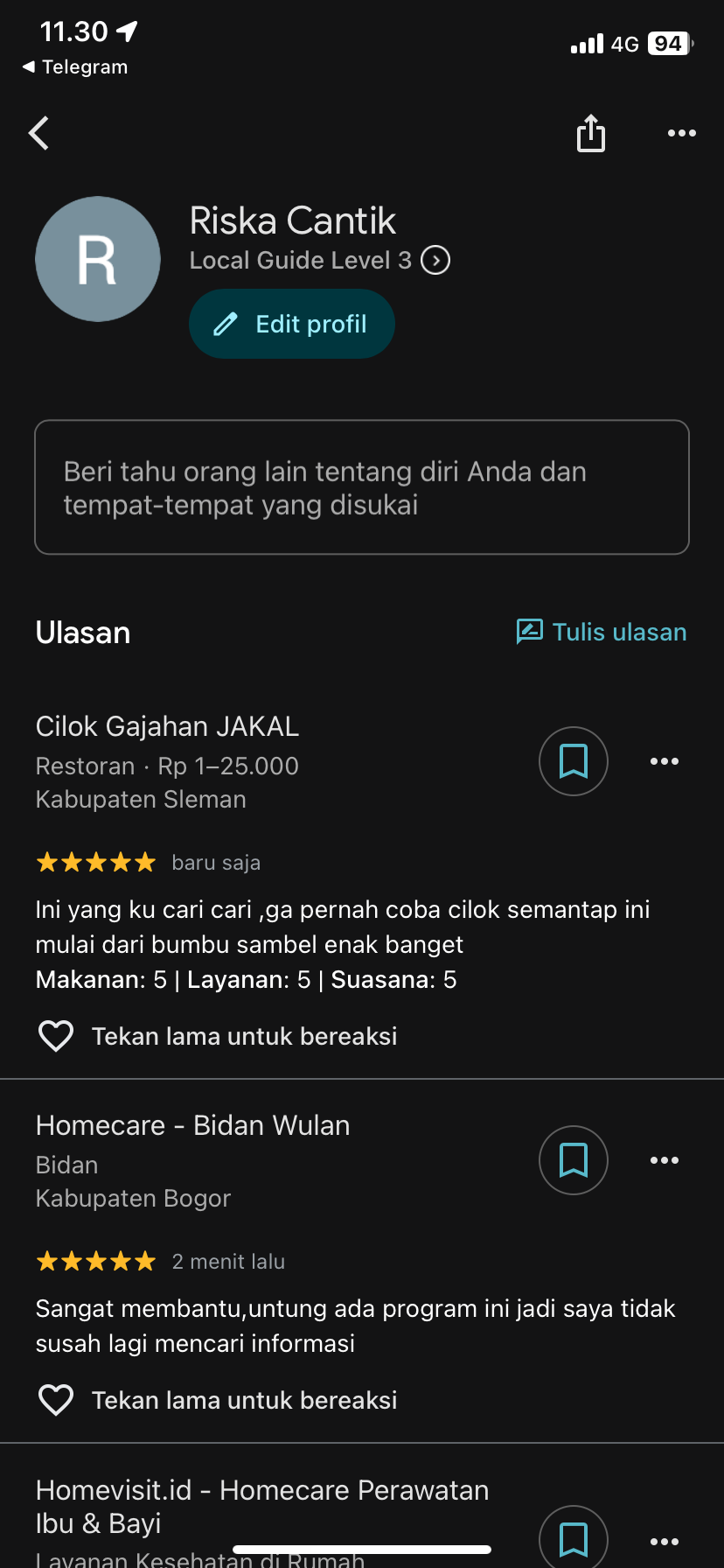
Task: Open more options for Homevisit.id review
Action: pyautogui.click(x=664, y=1542)
